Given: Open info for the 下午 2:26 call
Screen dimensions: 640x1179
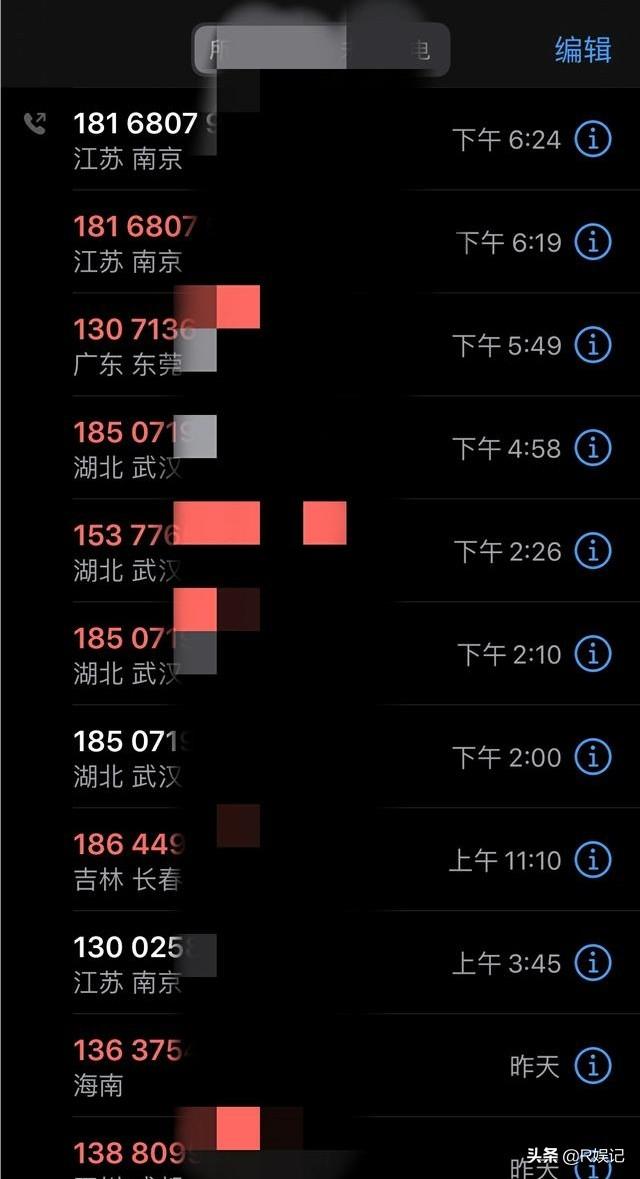Looking at the screenshot, I should 593,551.
